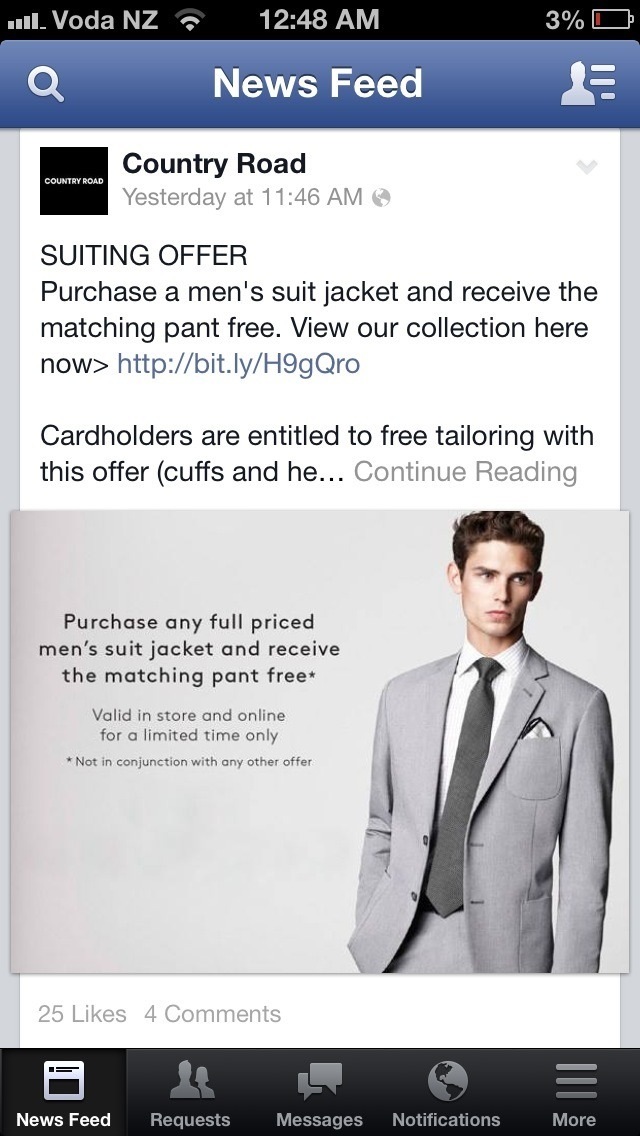640x1136 pixels.
Task: Open the friends list icon
Action: coord(589,84)
